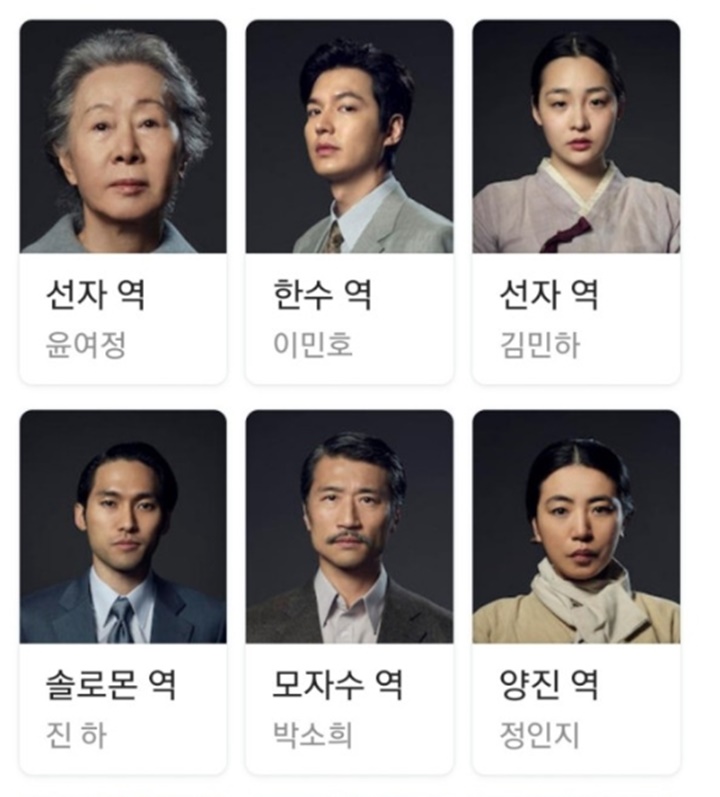Open the 한수 역 이민호 card
Viewport: 720px width, 797px height.
pos(349,200)
